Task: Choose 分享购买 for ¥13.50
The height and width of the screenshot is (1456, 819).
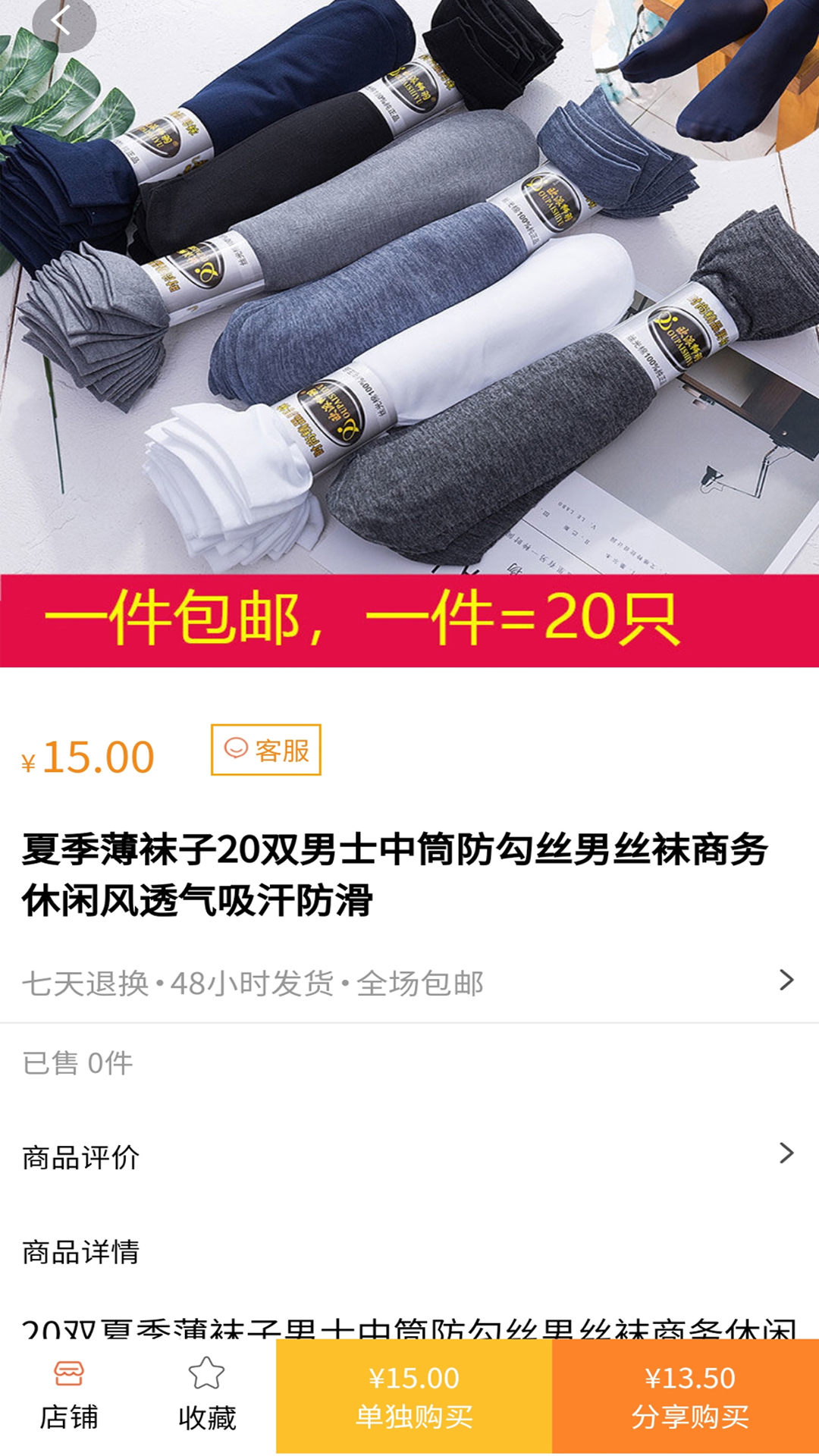Action: (689, 1397)
